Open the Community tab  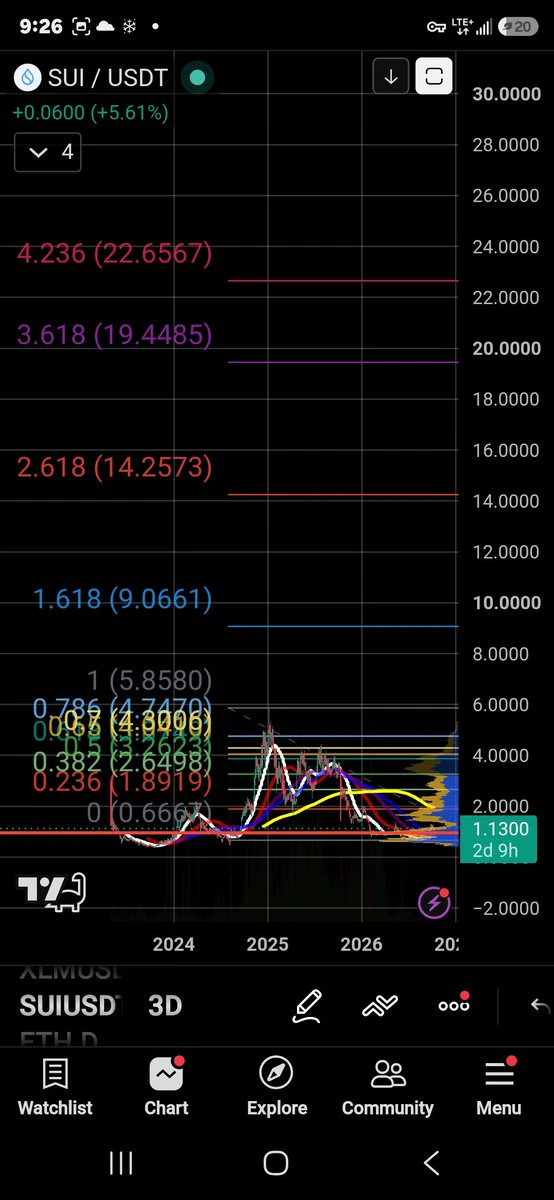pyautogui.click(x=388, y=1088)
